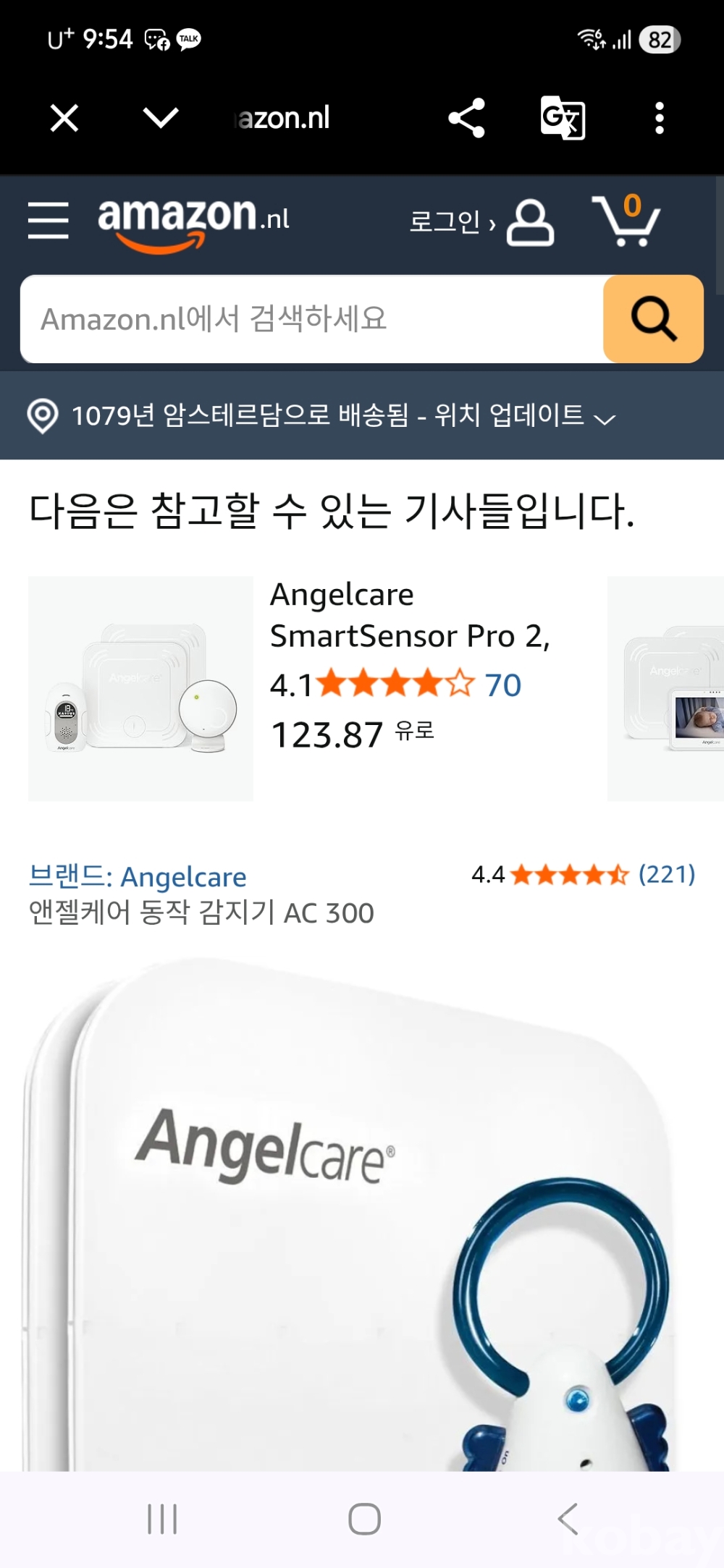Visit the 브랜드: Angelcare brand link
724x1568 pixels.
pos(138,876)
